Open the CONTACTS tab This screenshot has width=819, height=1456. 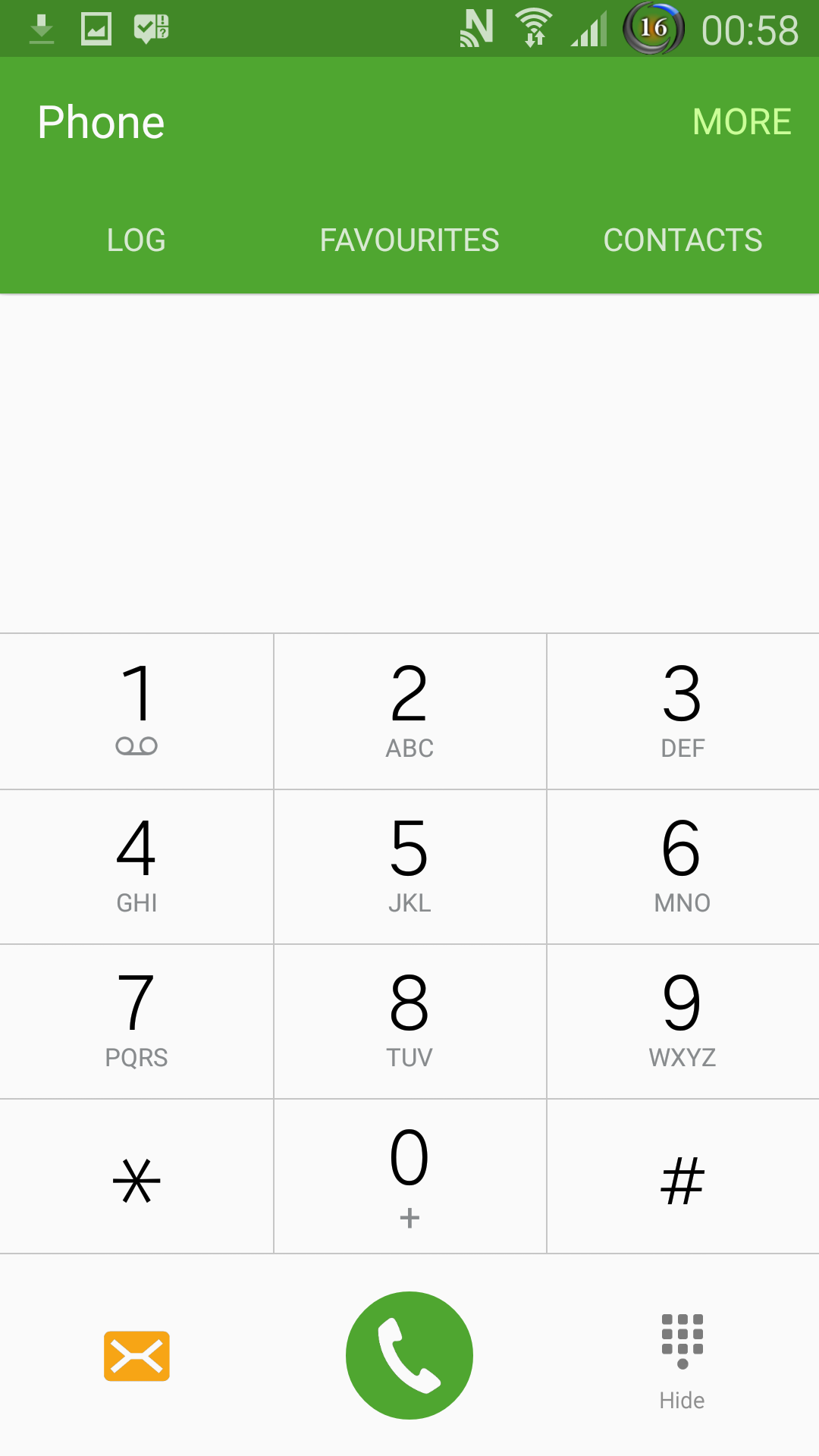point(682,240)
